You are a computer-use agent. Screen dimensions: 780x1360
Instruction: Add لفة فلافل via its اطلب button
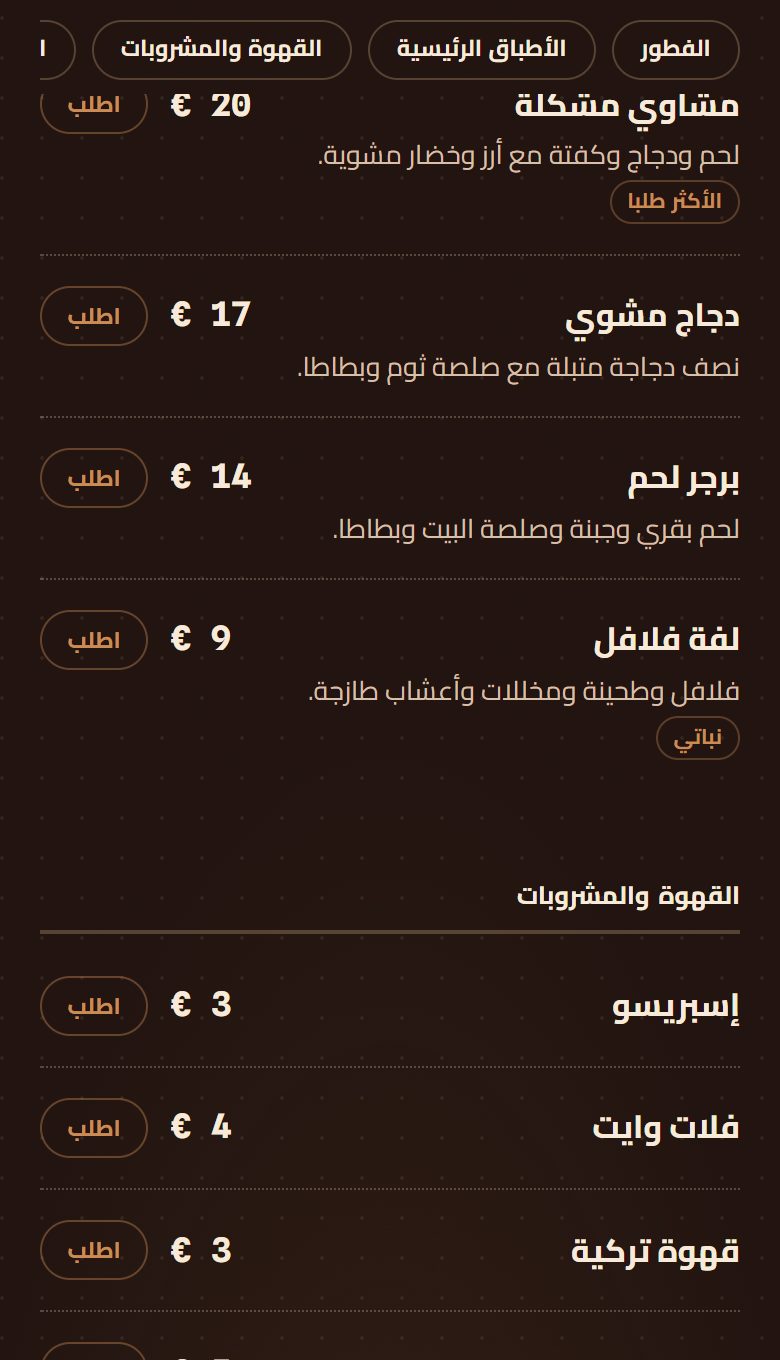click(94, 640)
